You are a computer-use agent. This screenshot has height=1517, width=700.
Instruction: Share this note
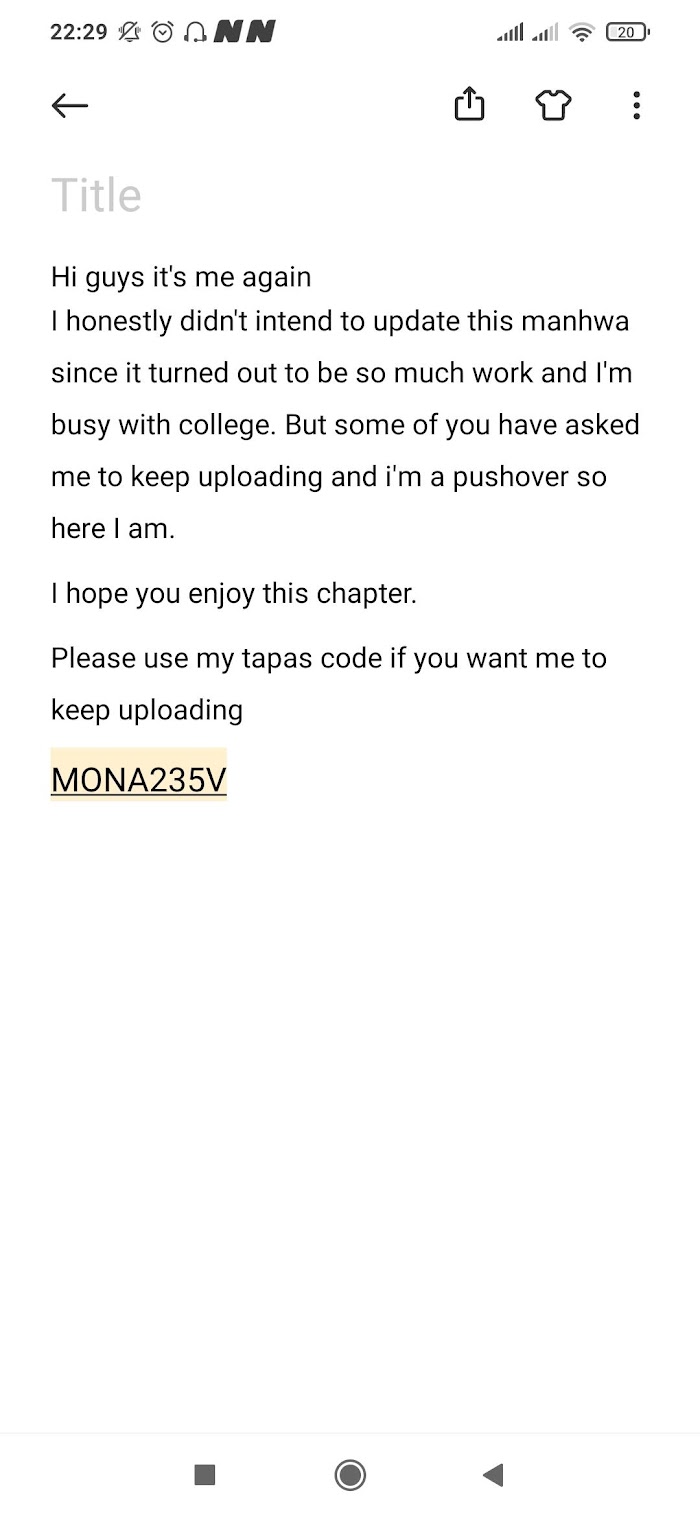pos(469,104)
